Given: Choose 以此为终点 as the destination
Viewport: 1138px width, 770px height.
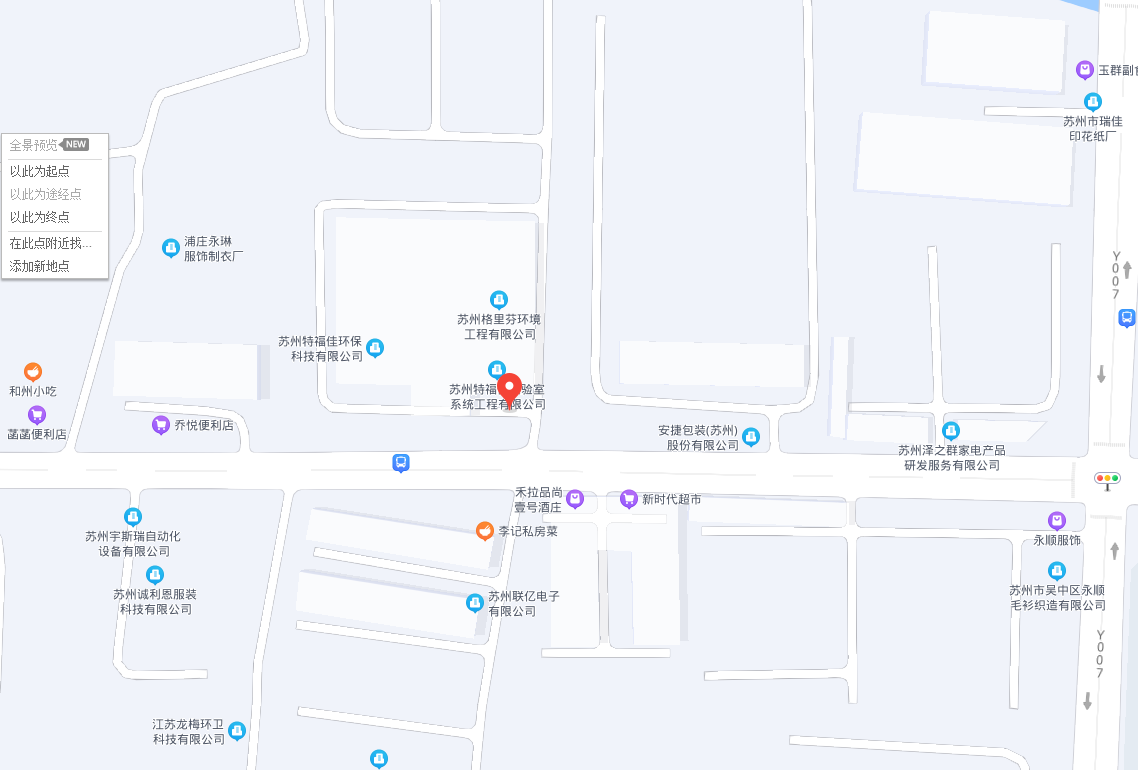Looking at the screenshot, I should pyautogui.click(x=40, y=217).
